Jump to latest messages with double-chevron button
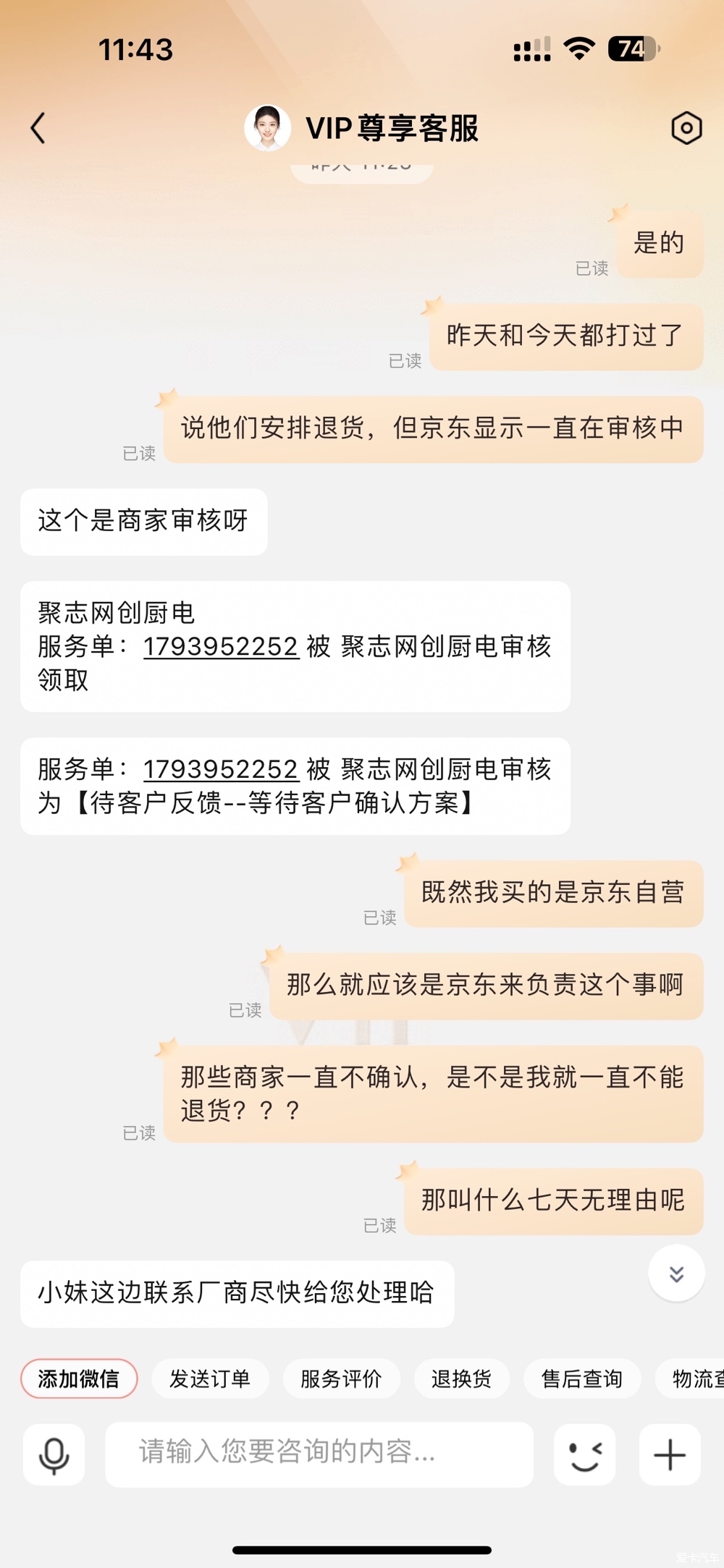 click(x=676, y=1274)
